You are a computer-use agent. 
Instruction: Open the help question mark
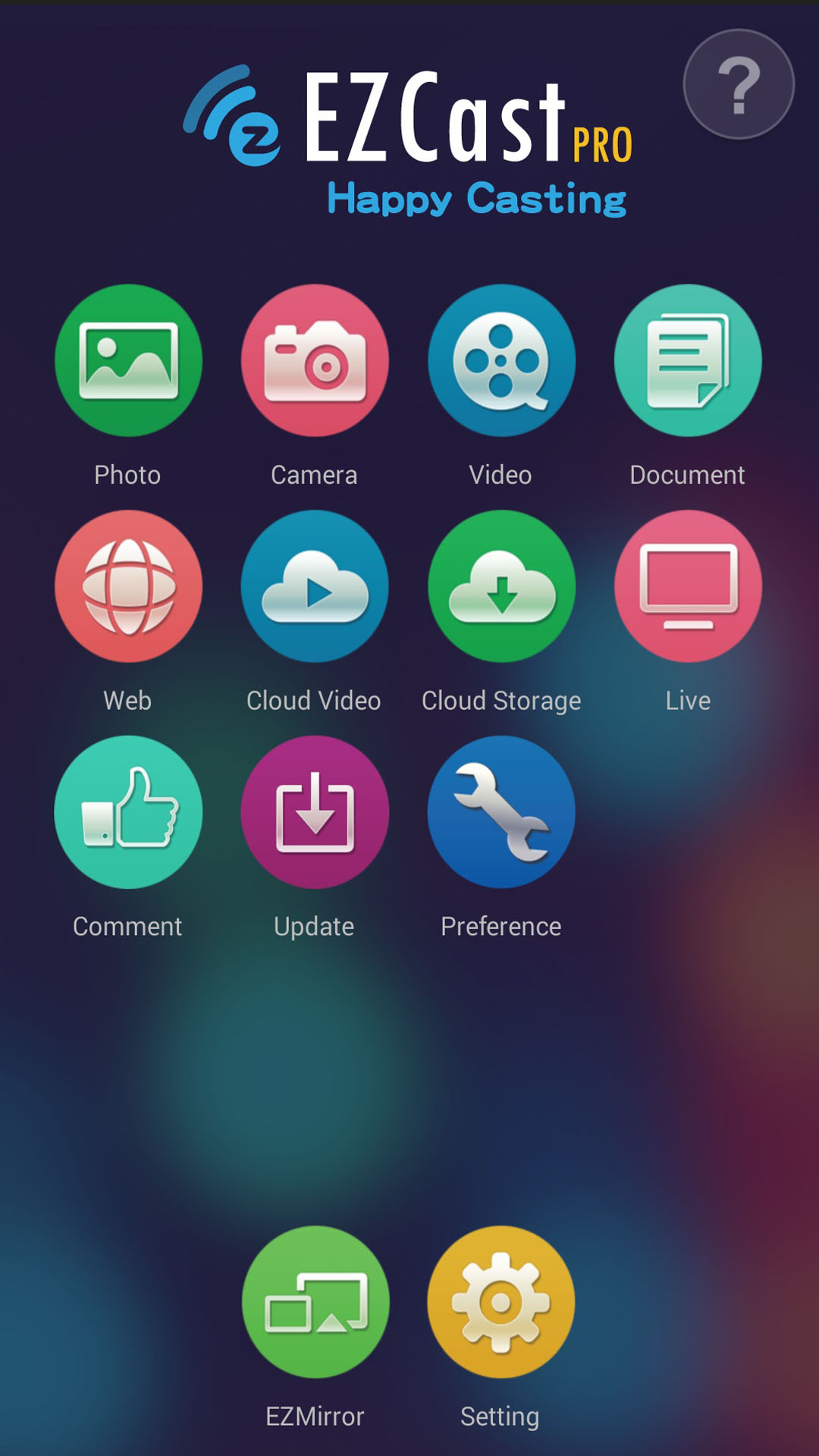(x=739, y=84)
